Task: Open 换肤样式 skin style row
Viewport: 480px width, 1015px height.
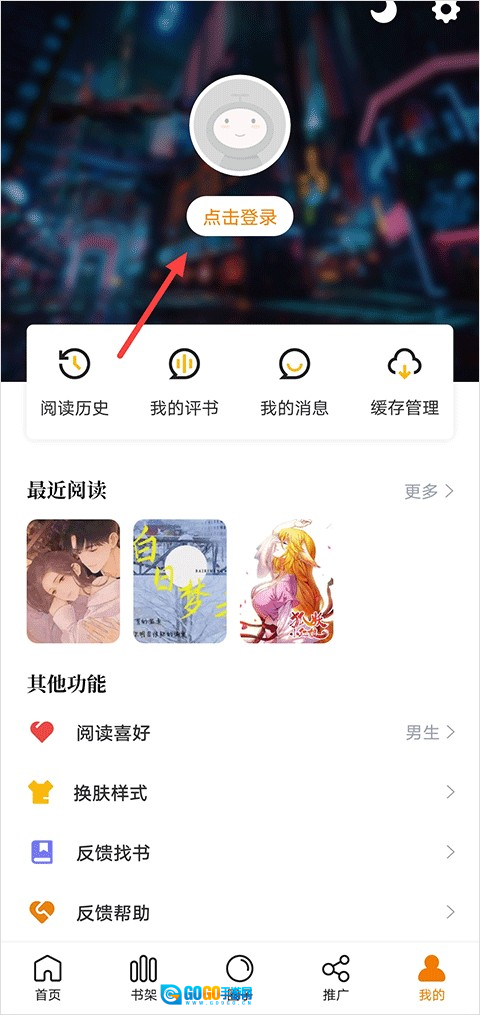Action: tap(240, 792)
